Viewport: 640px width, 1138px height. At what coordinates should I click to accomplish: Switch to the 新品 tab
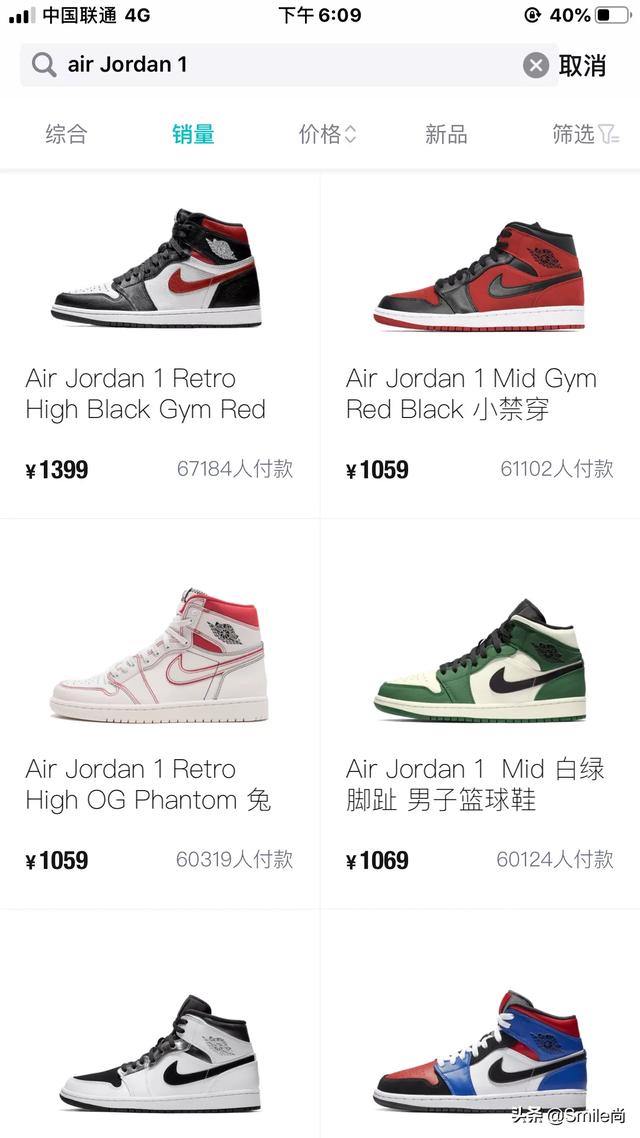[x=446, y=134]
